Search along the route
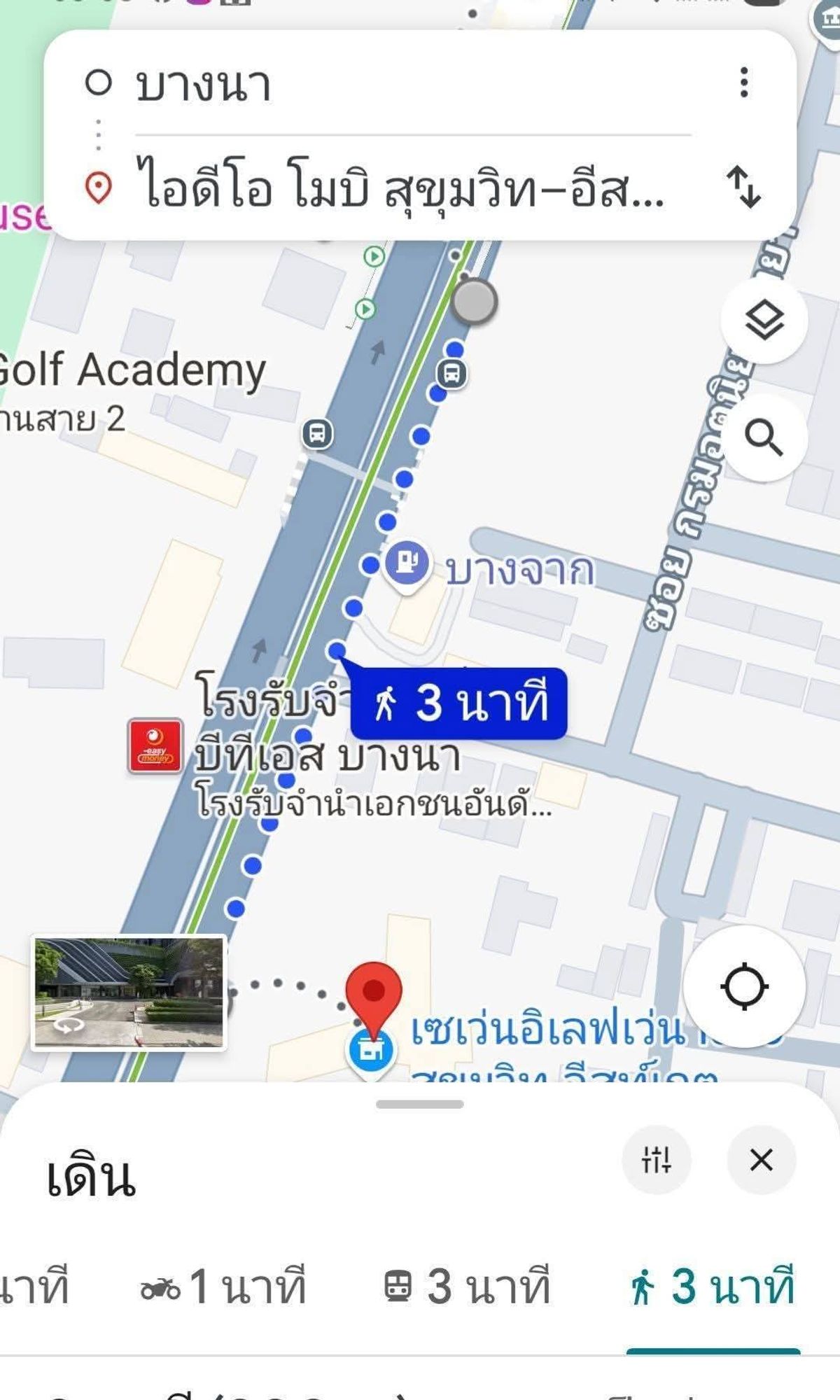This screenshot has width=840, height=1400. pos(764,438)
